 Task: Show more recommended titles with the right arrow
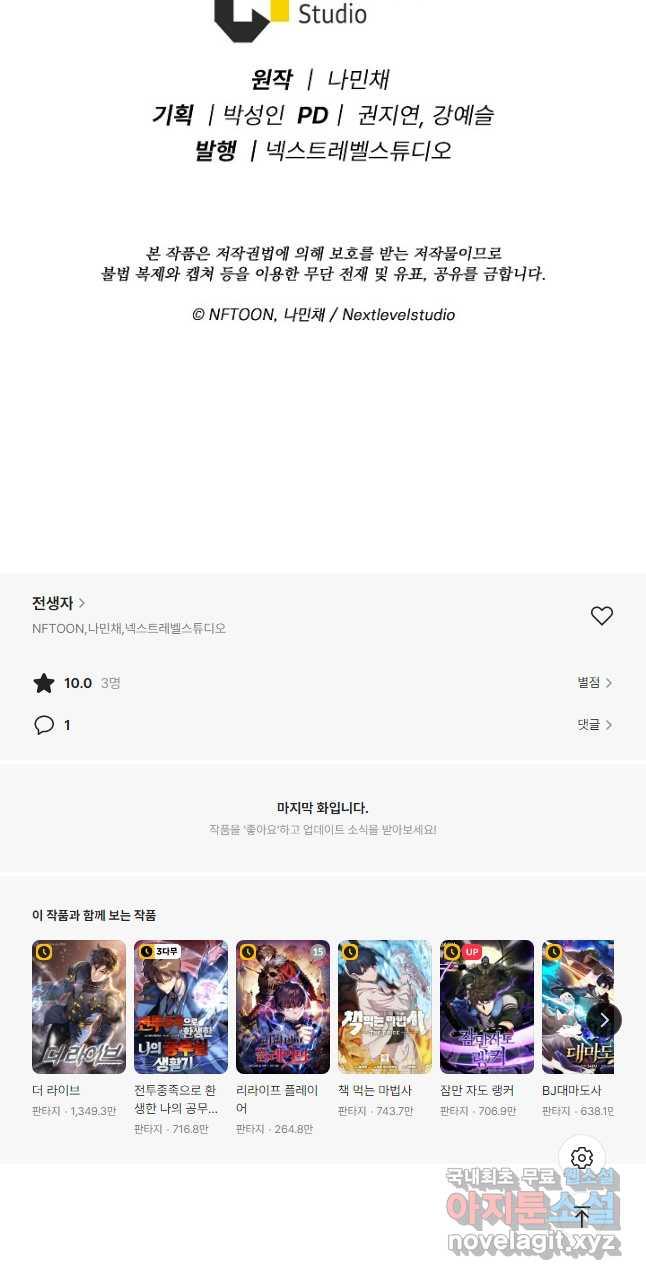(x=604, y=1020)
